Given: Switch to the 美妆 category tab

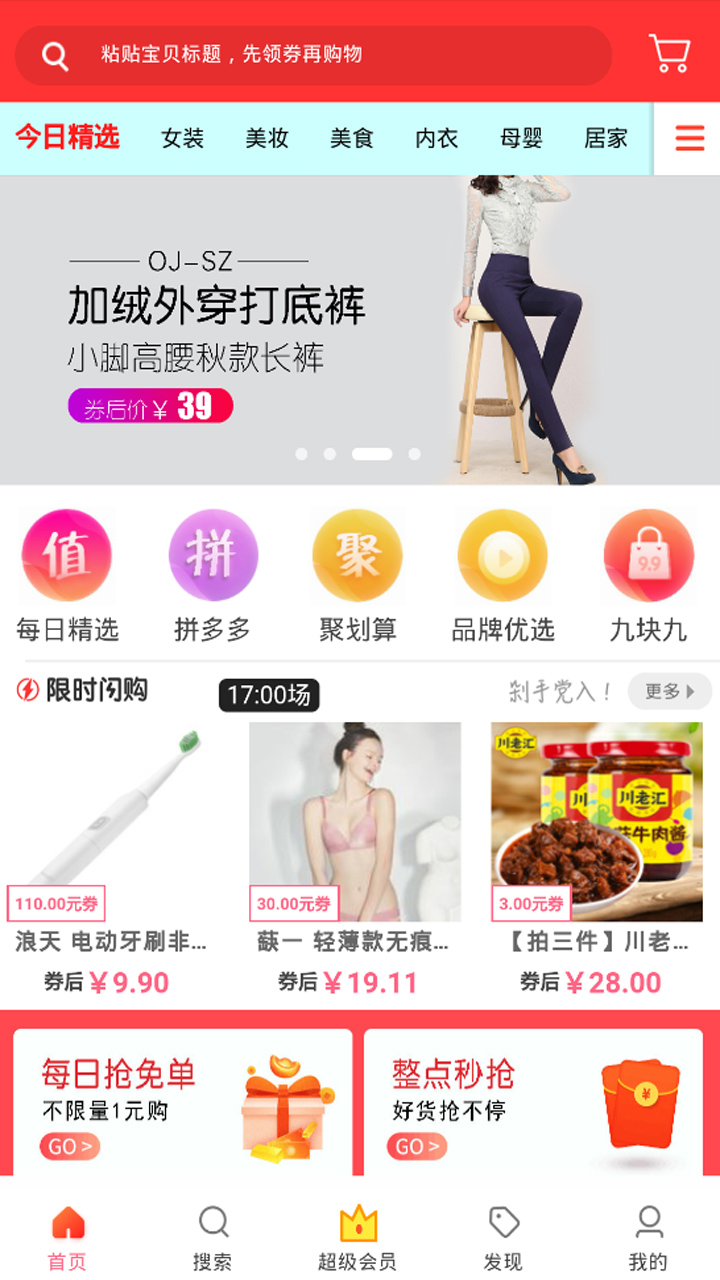Looking at the screenshot, I should [267, 138].
